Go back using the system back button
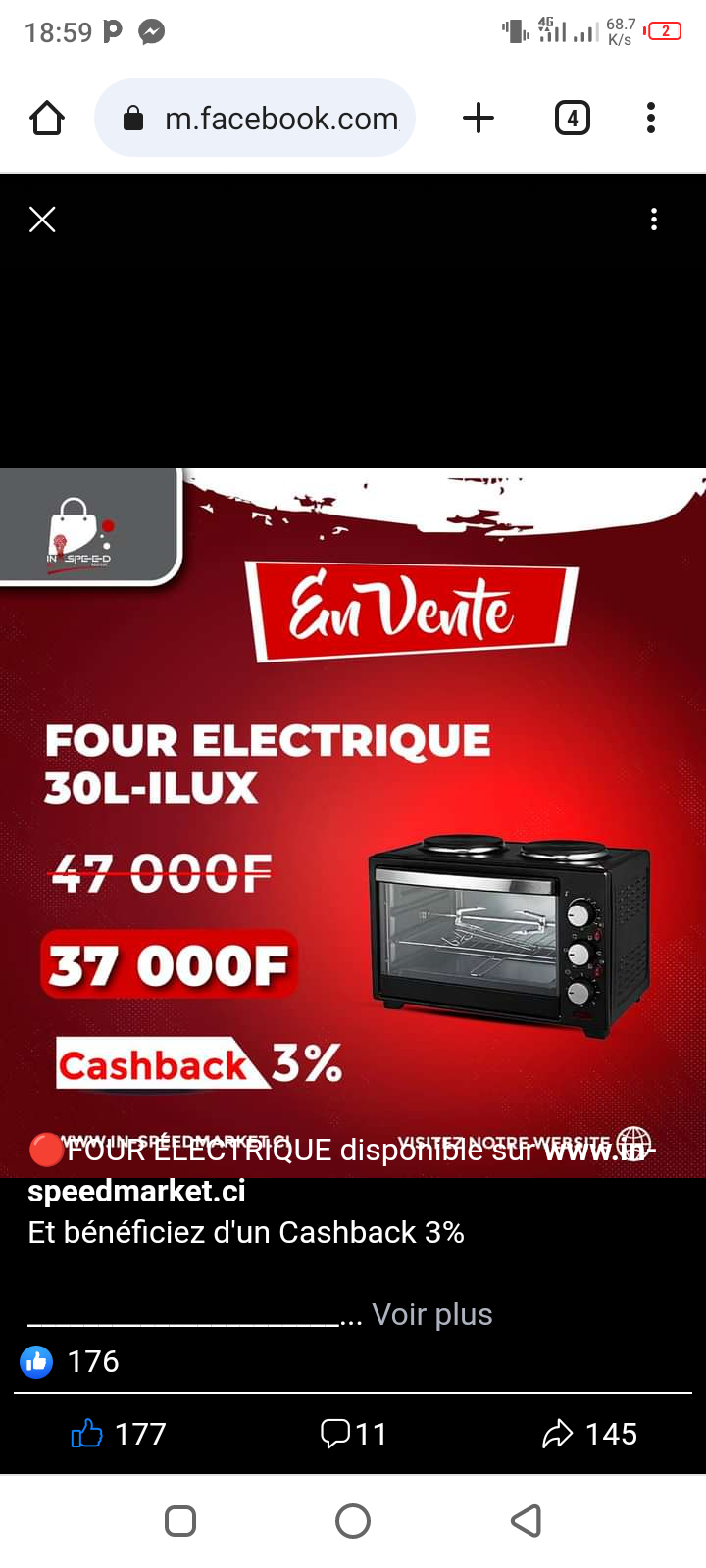 (527, 1521)
